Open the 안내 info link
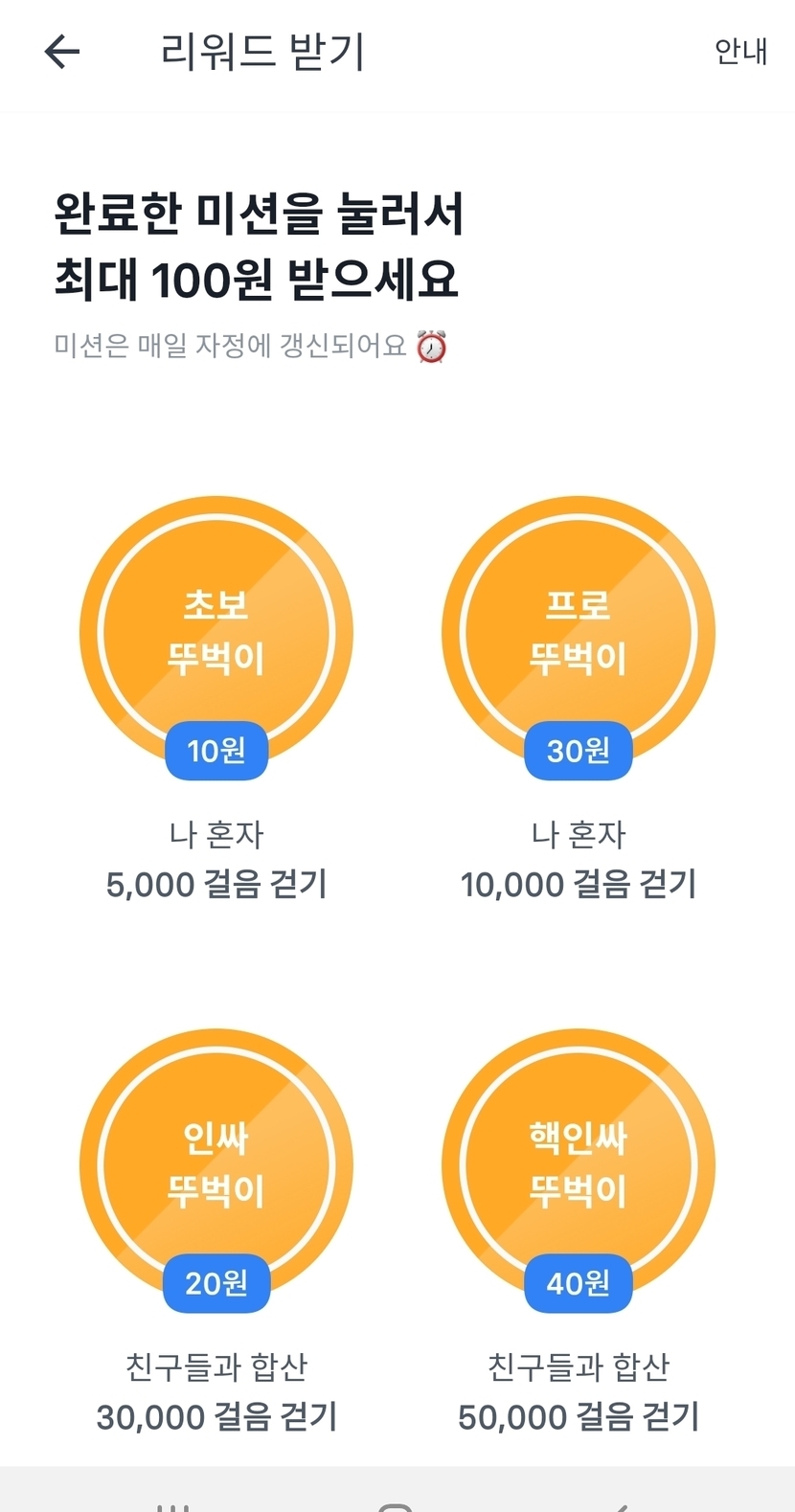Viewport: 795px width, 1512px height. coord(740,52)
